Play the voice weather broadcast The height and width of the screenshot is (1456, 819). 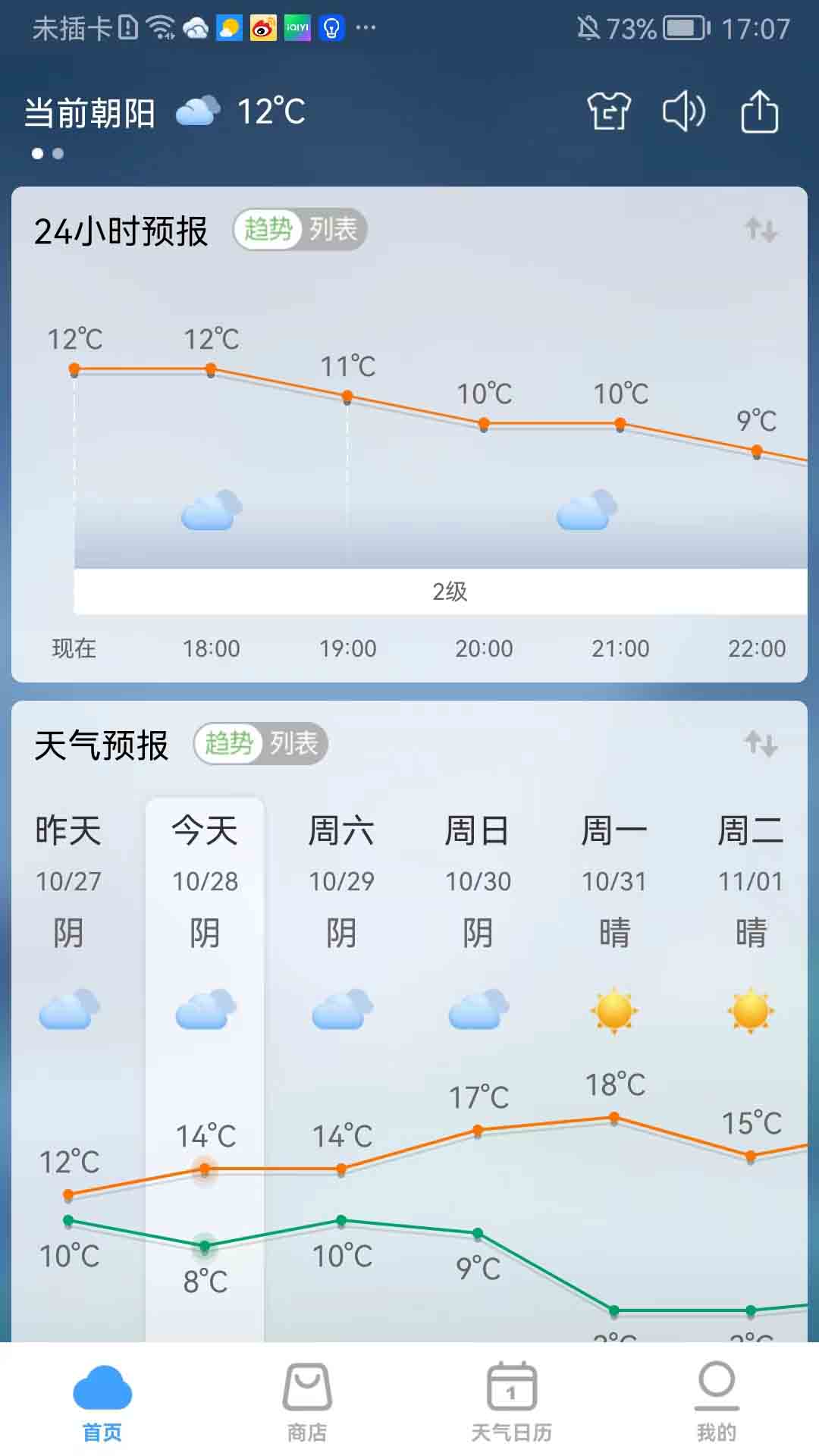[683, 112]
